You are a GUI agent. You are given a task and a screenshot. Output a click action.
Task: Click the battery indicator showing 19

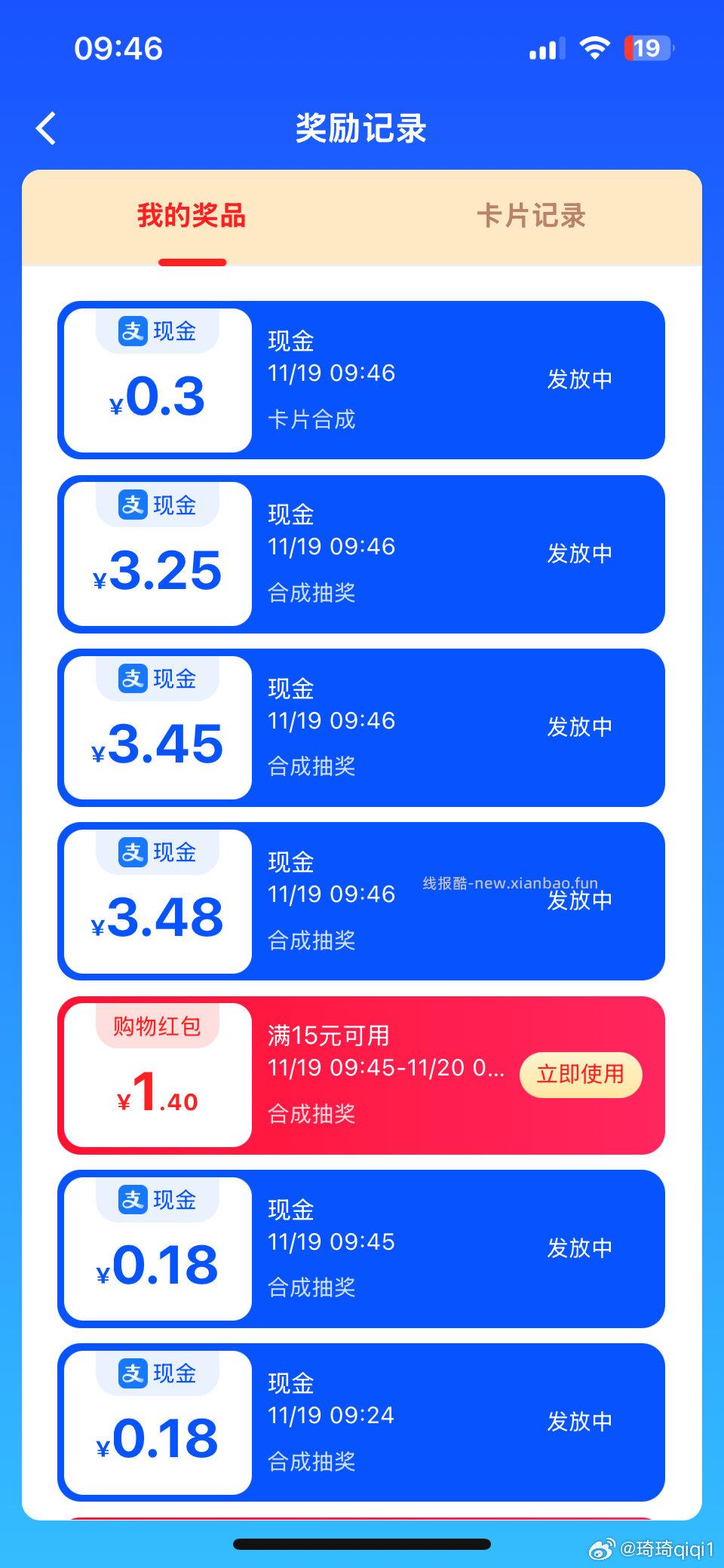[647, 48]
